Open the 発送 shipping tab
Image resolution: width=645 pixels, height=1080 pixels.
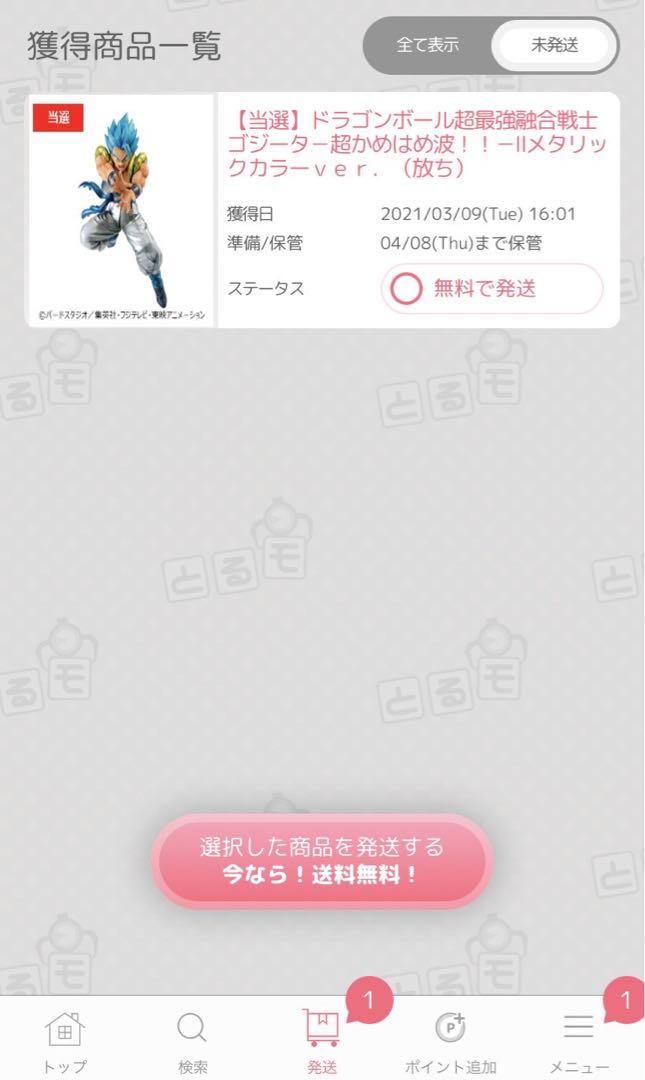322,1041
